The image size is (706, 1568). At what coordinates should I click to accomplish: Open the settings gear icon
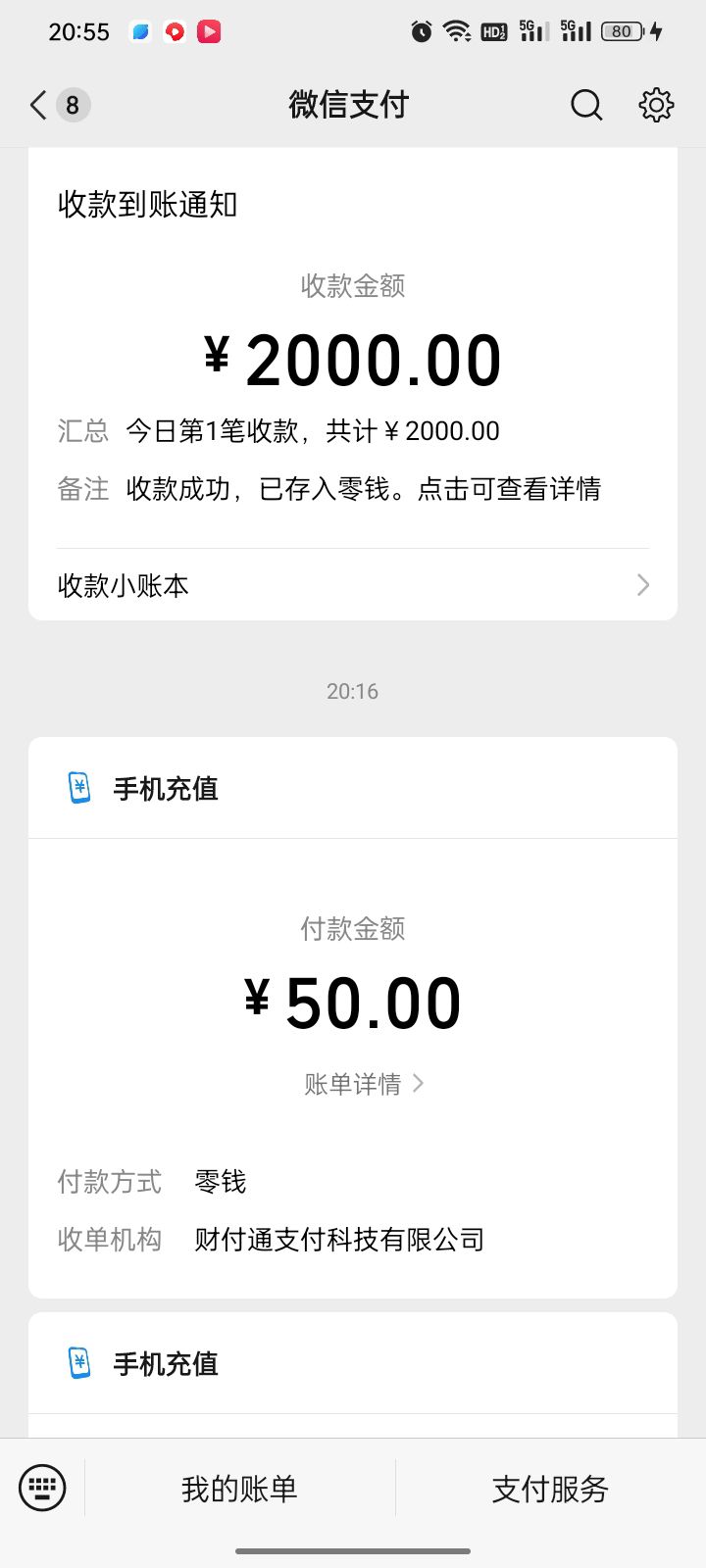point(656,105)
